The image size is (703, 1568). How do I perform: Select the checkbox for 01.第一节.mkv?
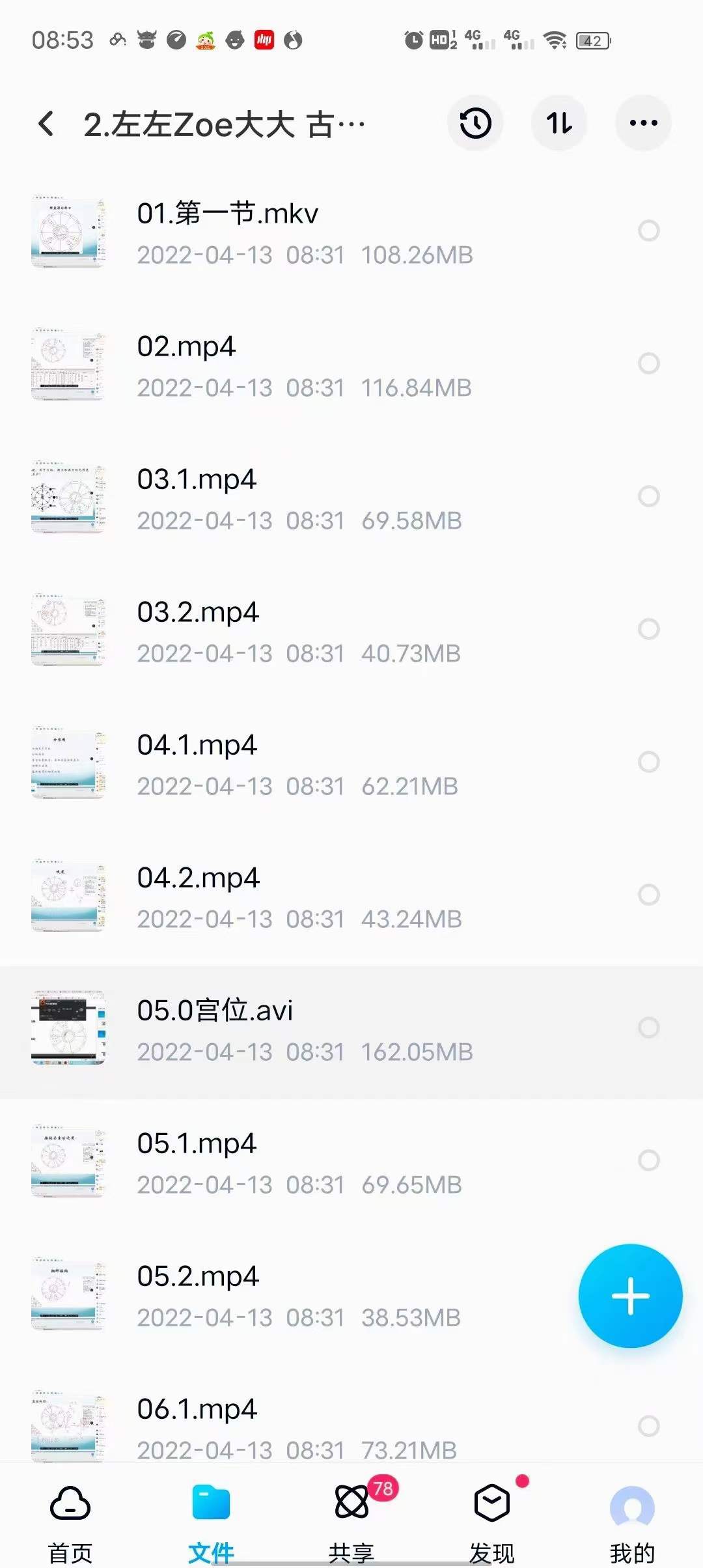point(648,231)
